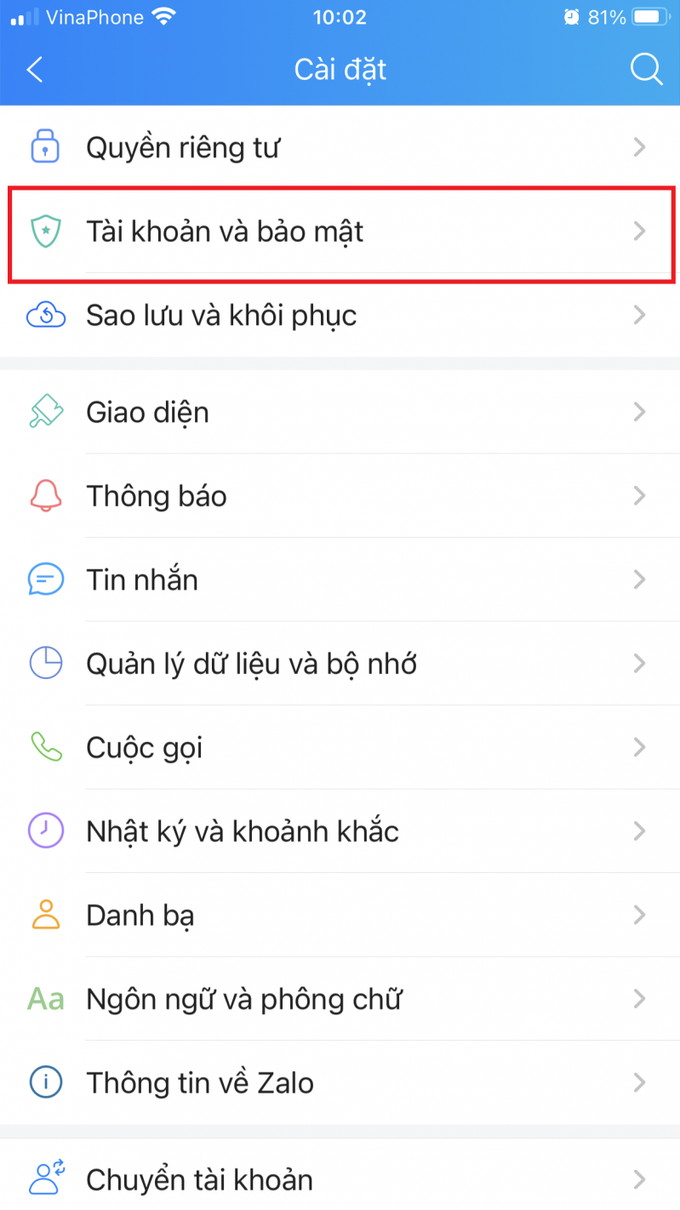Open Nhật ký và khoảnh khắc
Image resolution: width=680 pixels, height=1210 pixels.
(242, 831)
